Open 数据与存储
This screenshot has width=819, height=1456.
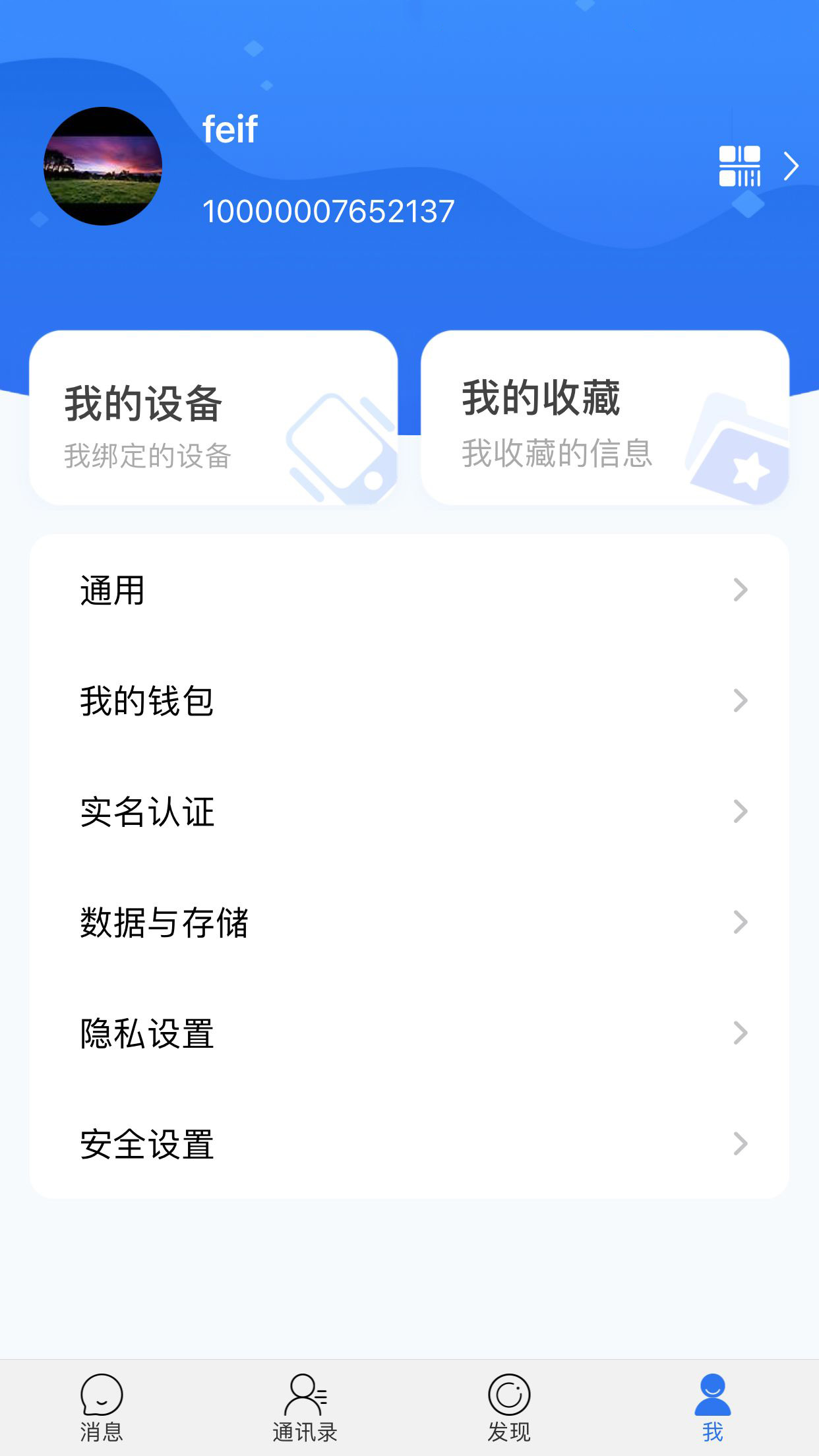point(409,922)
